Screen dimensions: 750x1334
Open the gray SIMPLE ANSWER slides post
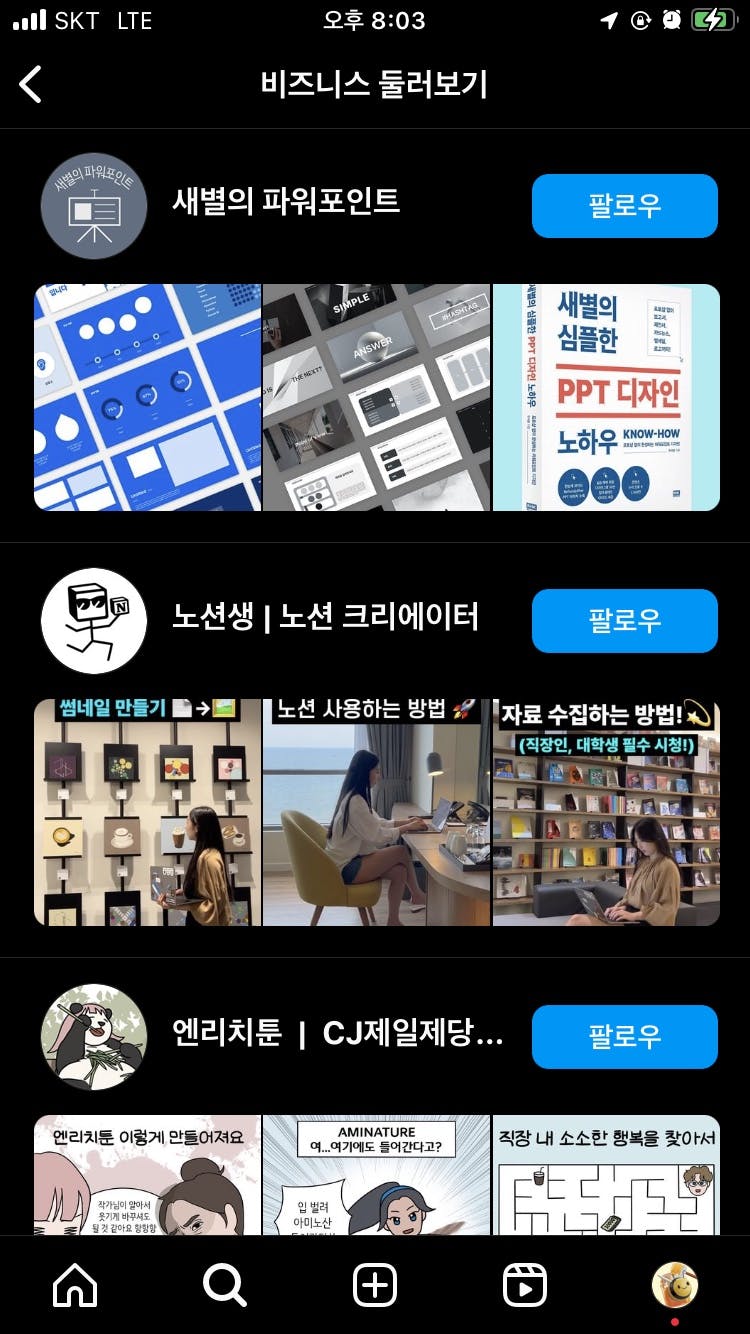click(376, 397)
